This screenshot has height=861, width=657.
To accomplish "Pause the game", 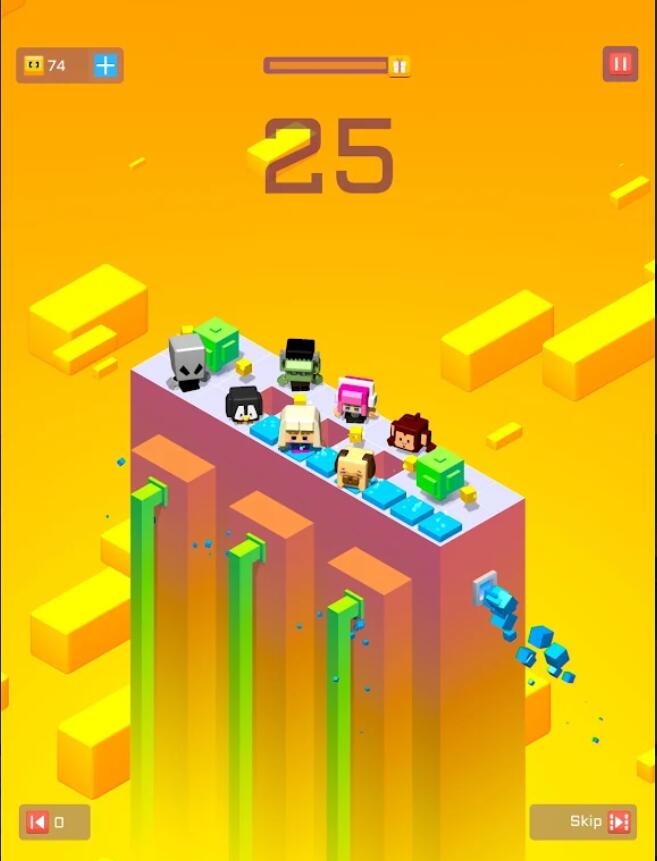I will 620,64.
